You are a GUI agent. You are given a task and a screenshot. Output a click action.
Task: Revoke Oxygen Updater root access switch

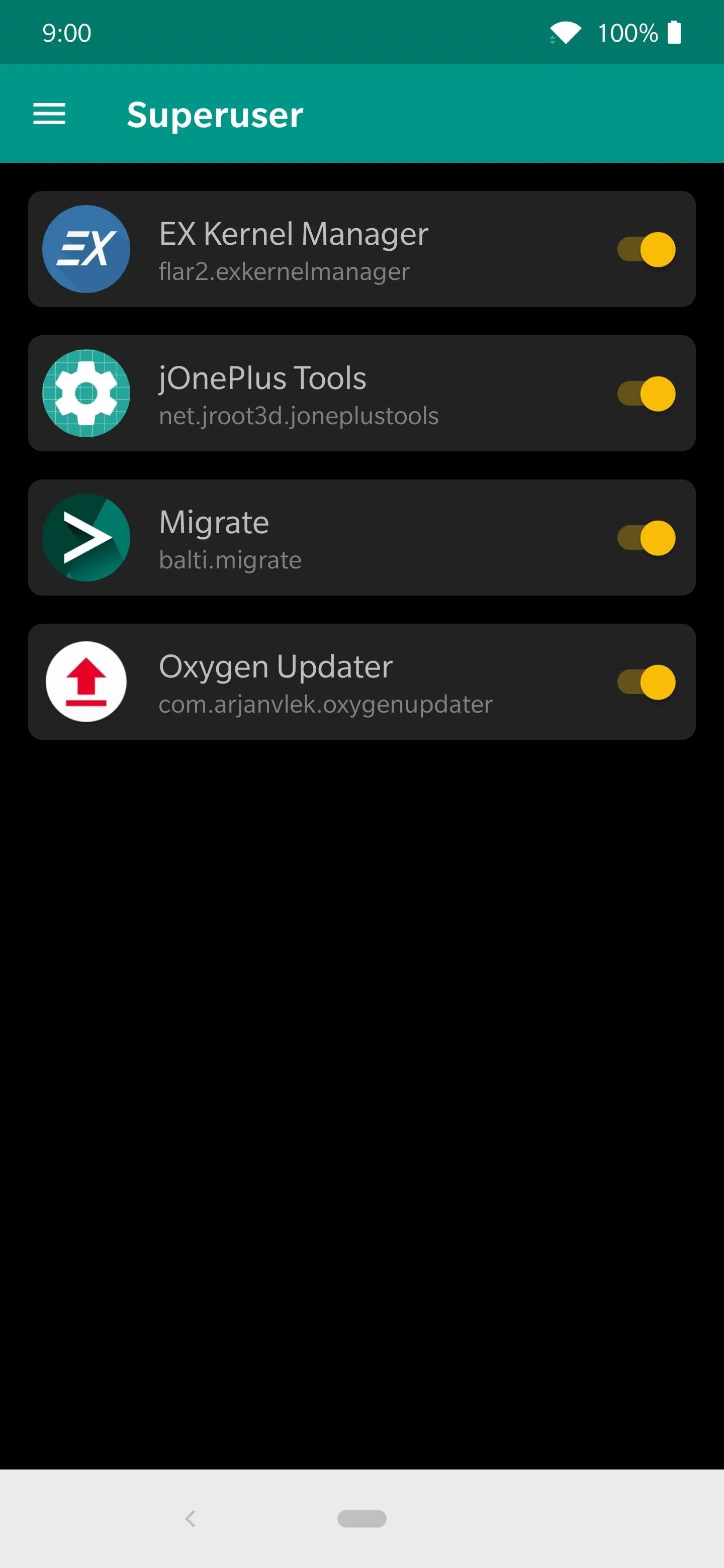coord(646,682)
